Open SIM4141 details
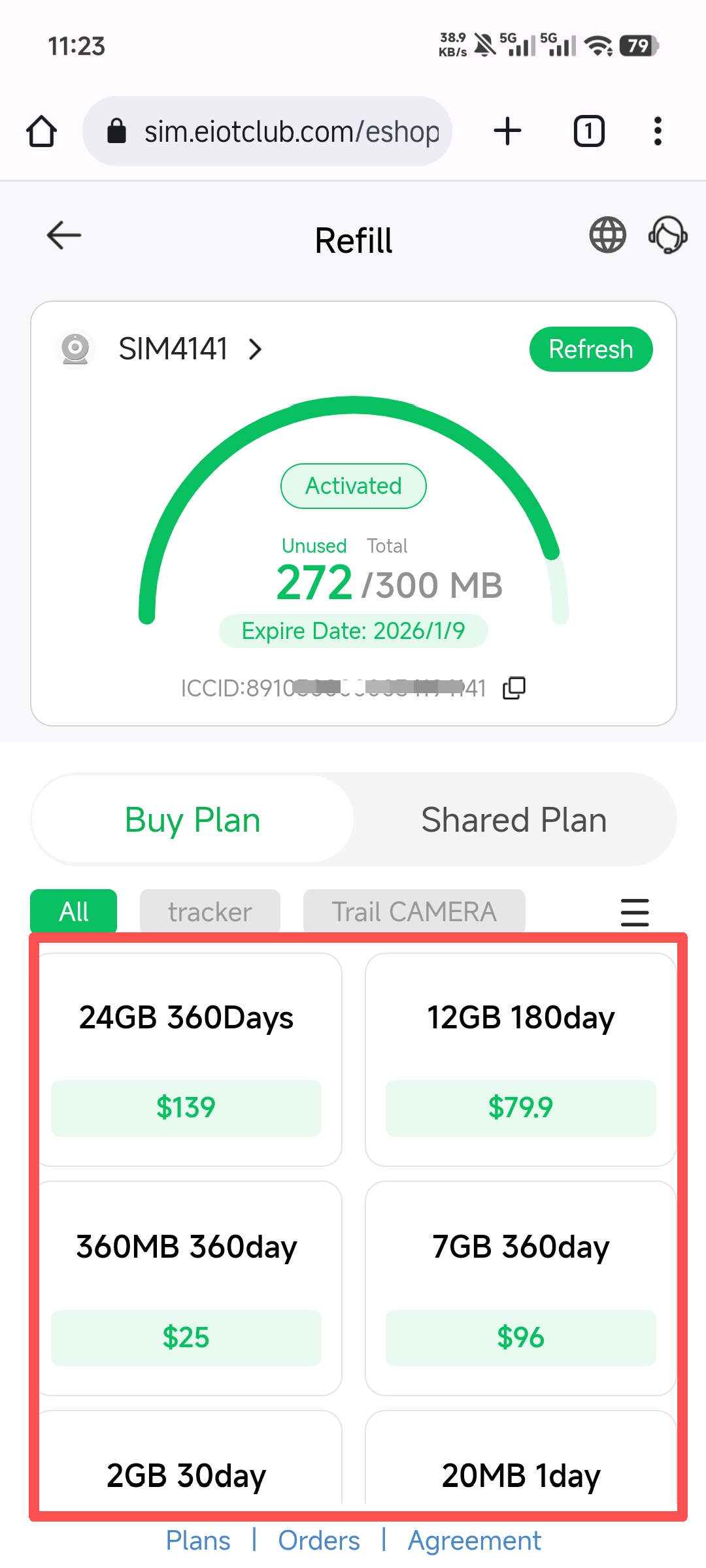The height and width of the screenshot is (1568, 706). tap(190, 349)
